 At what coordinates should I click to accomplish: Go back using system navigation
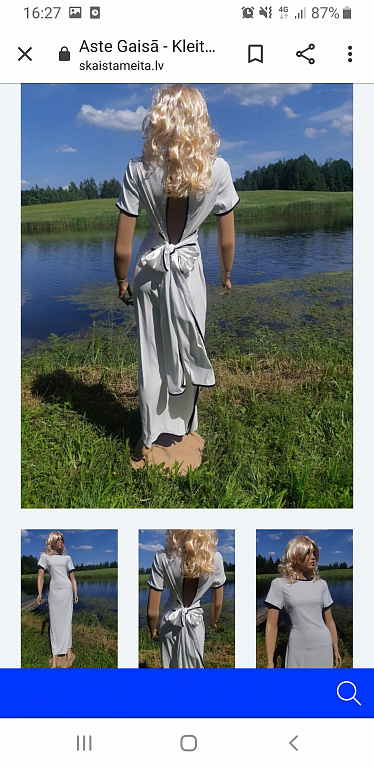point(293,743)
